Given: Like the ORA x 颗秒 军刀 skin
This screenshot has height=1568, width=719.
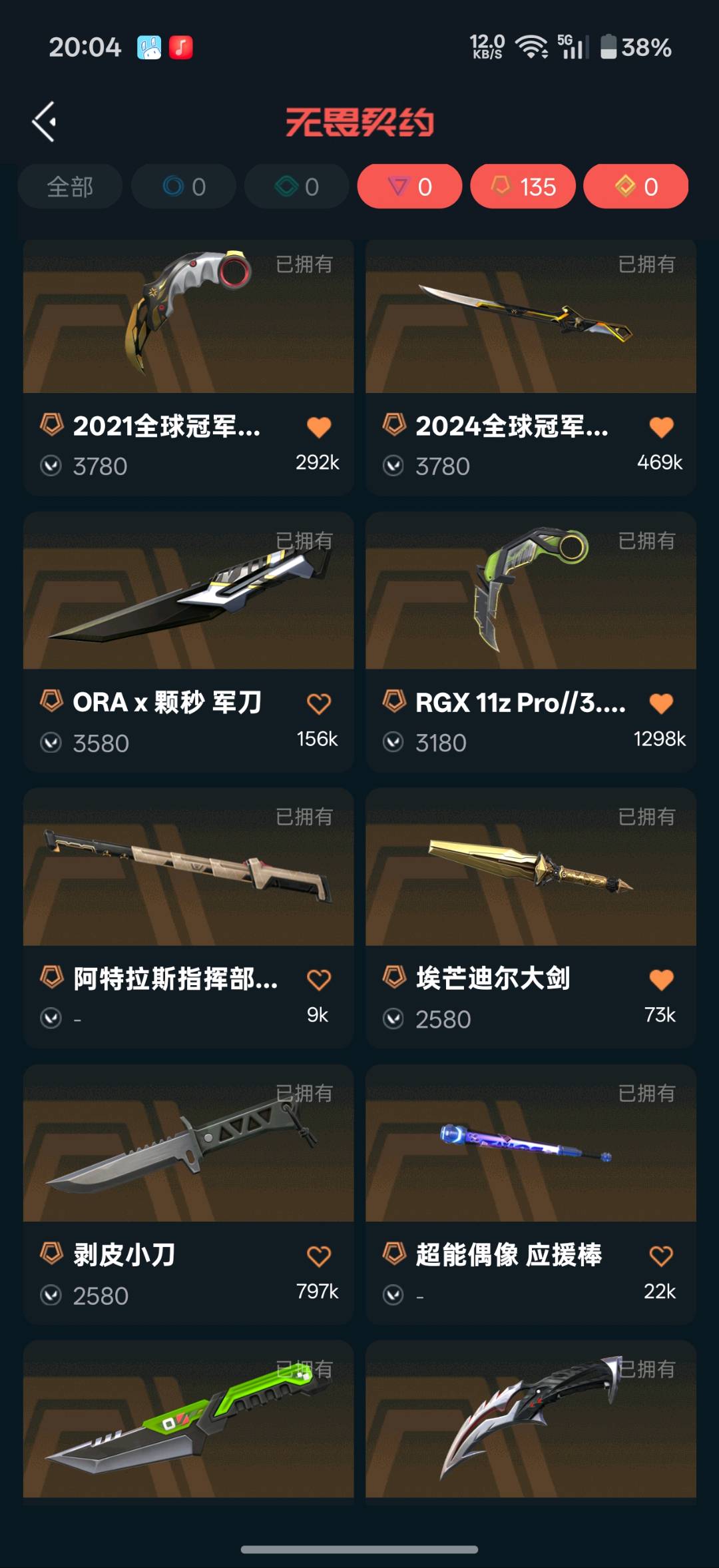Looking at the screenshot, I should coord(319,703).
